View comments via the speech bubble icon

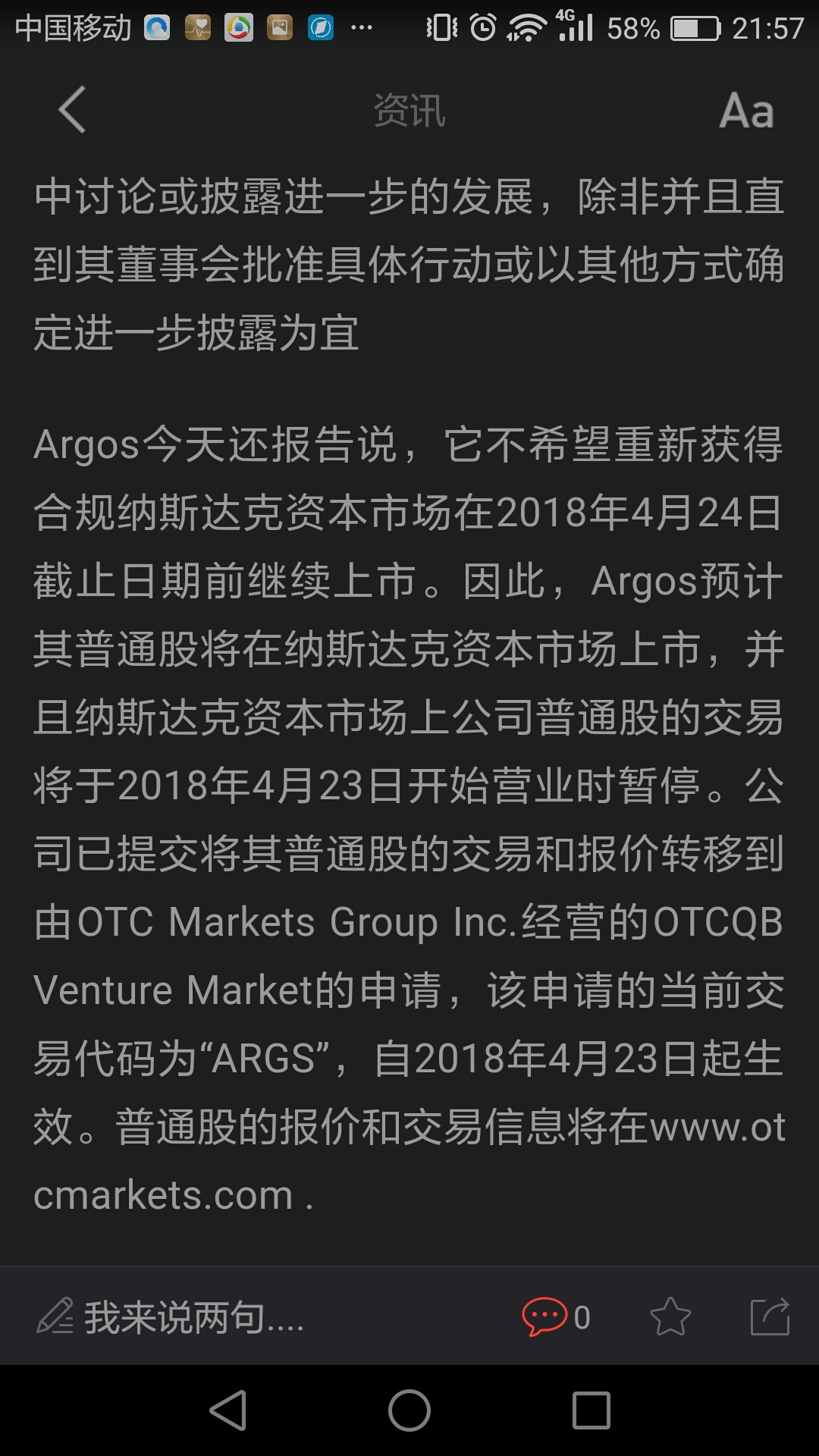click(544, 1316)
